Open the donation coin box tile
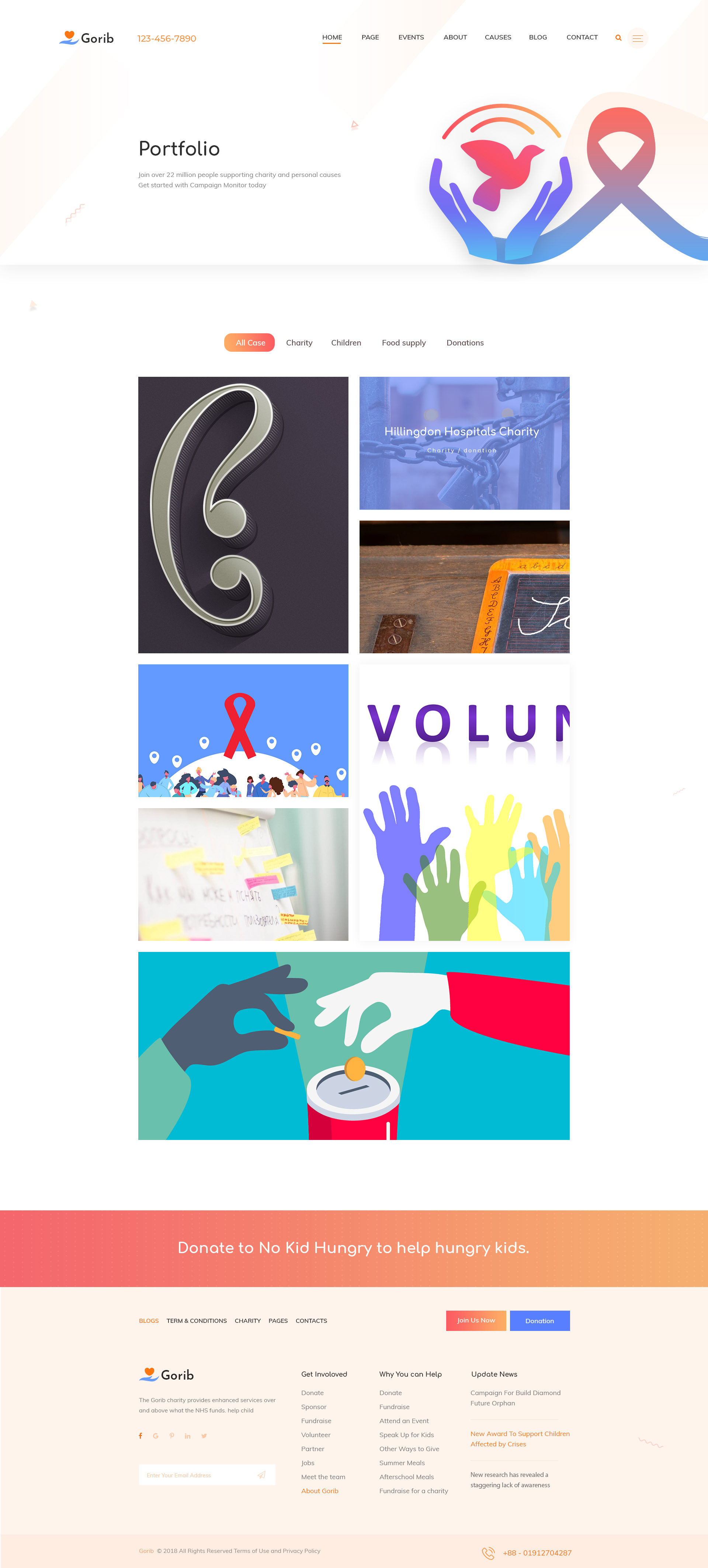The height and width of the screenshot is (1568, 708). [354, 1045]
